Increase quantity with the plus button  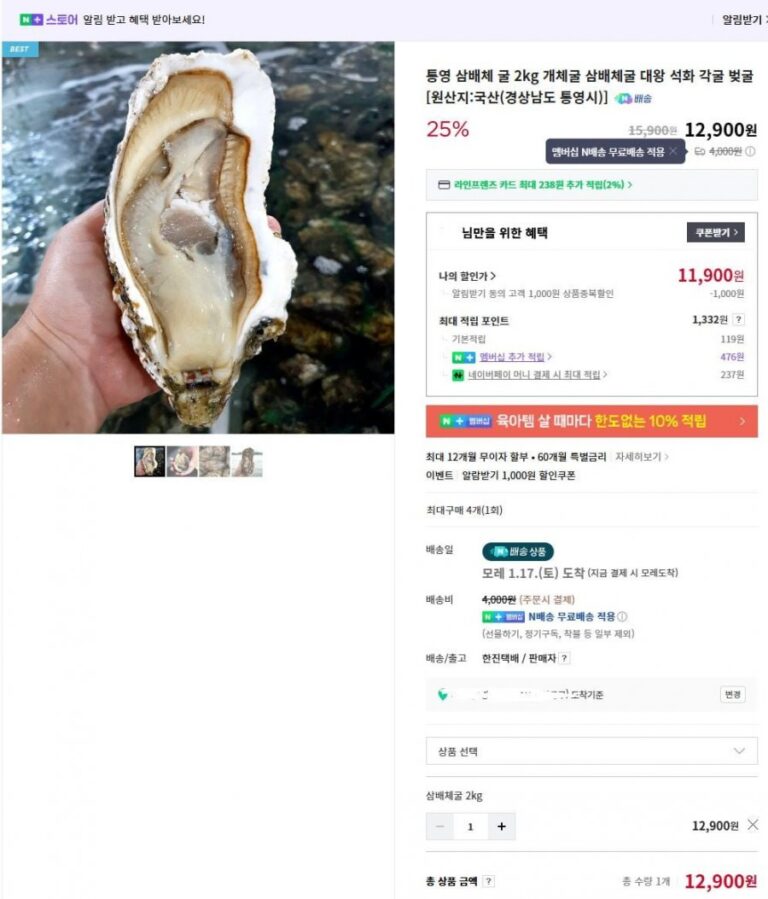[x=501, y=826]
